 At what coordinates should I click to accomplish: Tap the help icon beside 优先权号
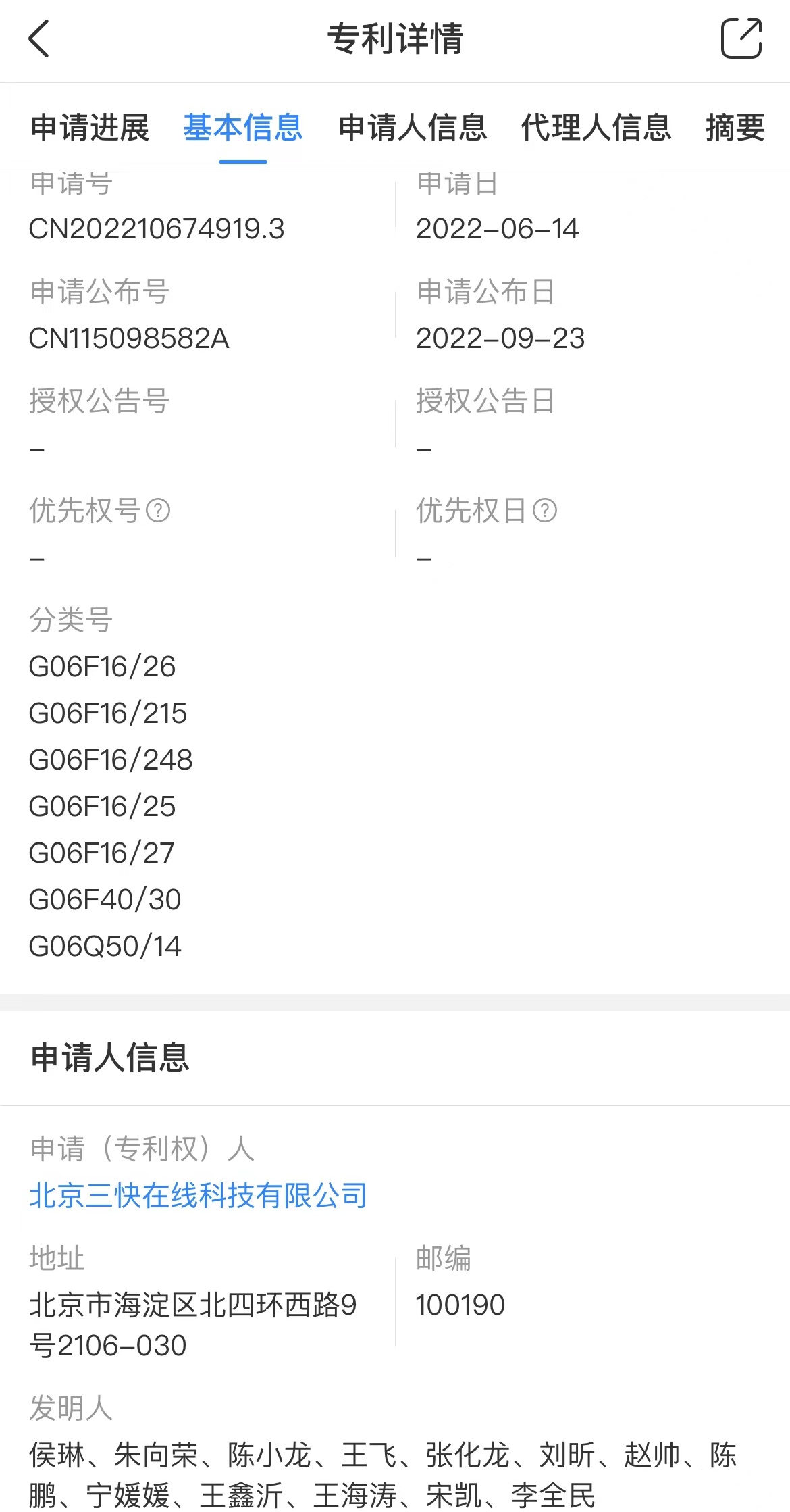[x=158, y=510]
